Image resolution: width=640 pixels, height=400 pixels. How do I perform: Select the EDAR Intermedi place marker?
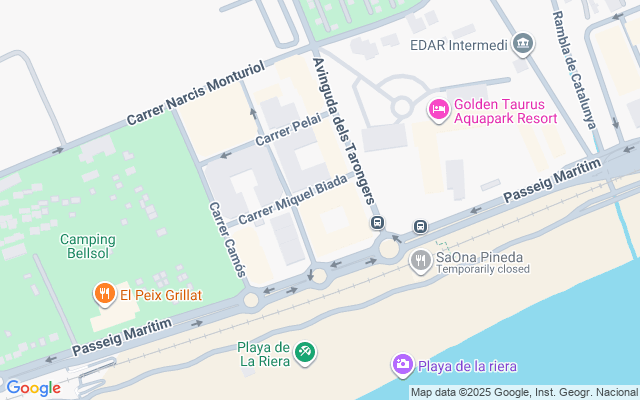[522, 44]
